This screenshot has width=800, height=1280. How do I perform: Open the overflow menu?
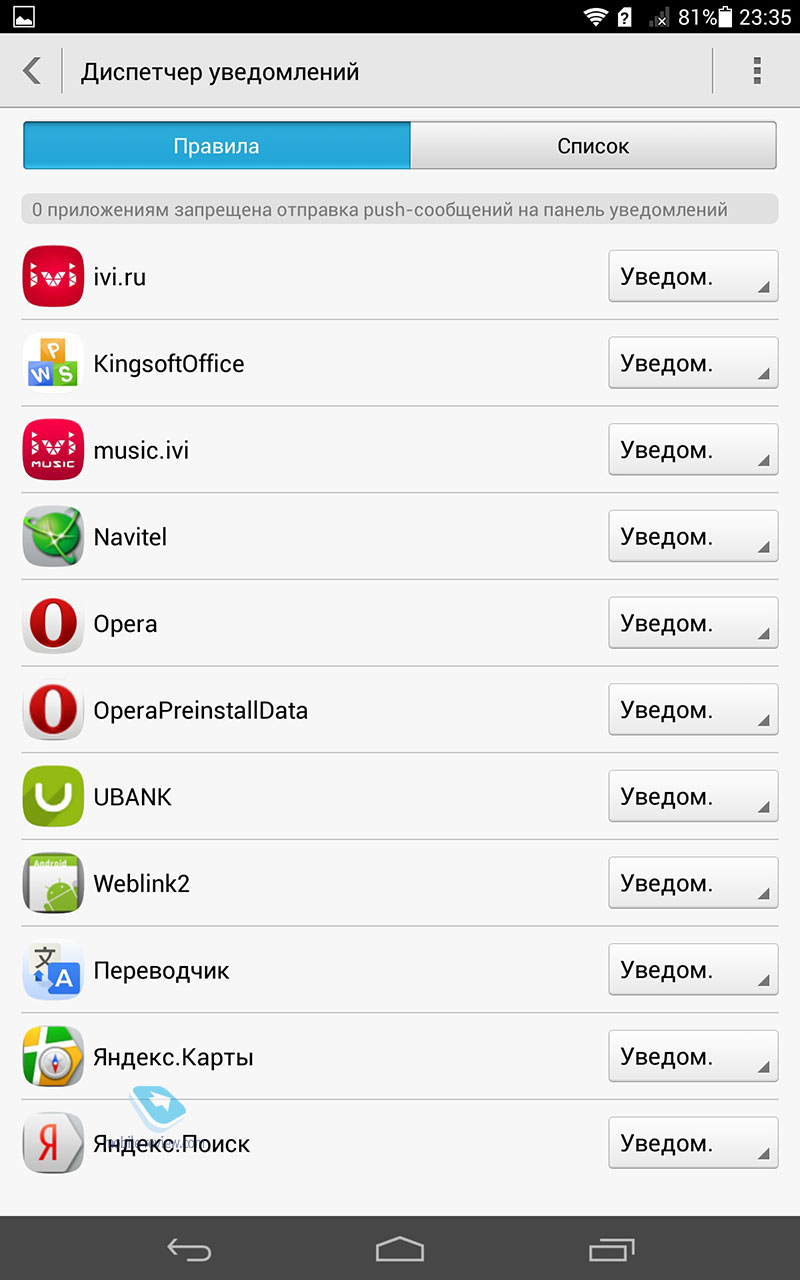click(x=757, y=71)
